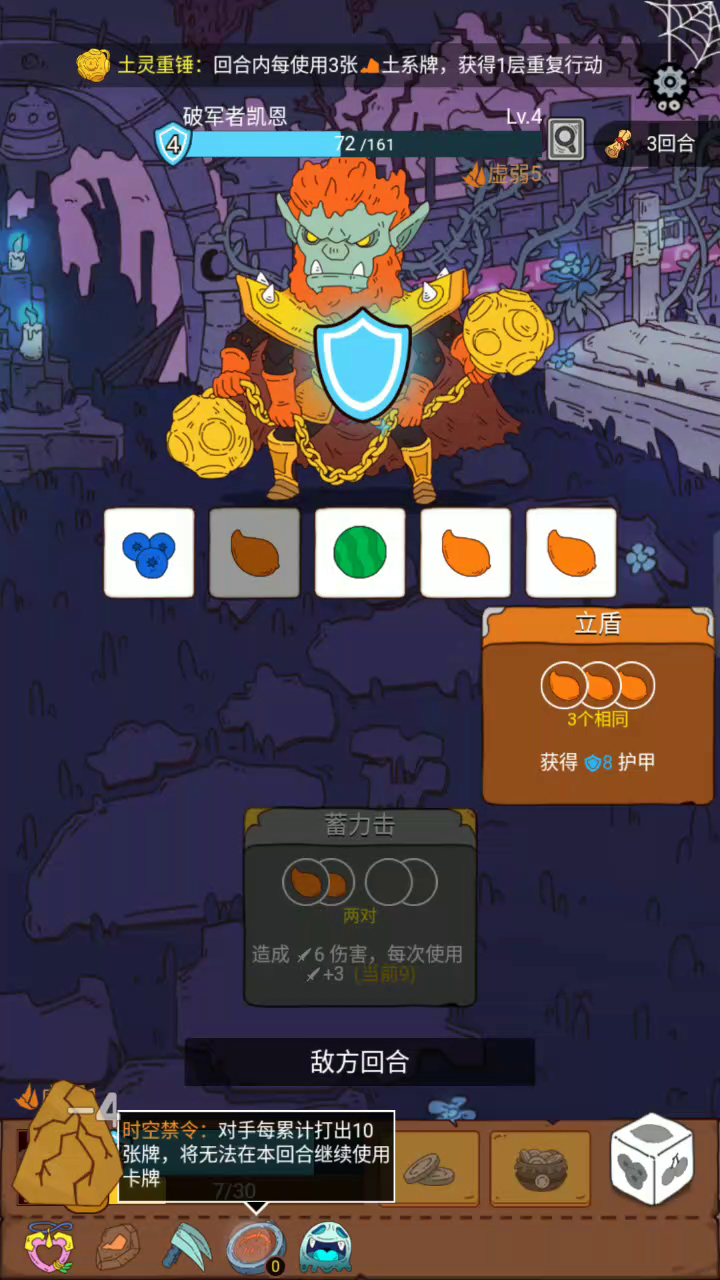Tap the heart relic icon

(50, 1247)
